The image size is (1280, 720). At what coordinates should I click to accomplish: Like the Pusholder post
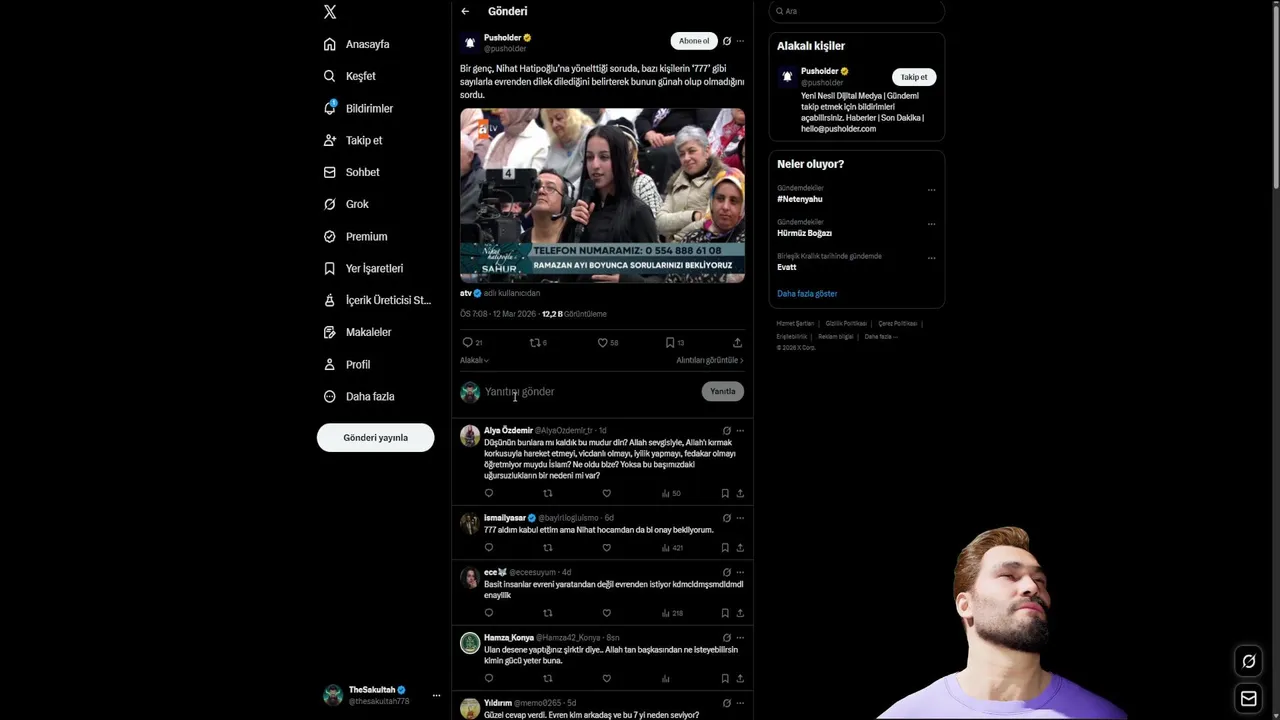pos(603,343)
